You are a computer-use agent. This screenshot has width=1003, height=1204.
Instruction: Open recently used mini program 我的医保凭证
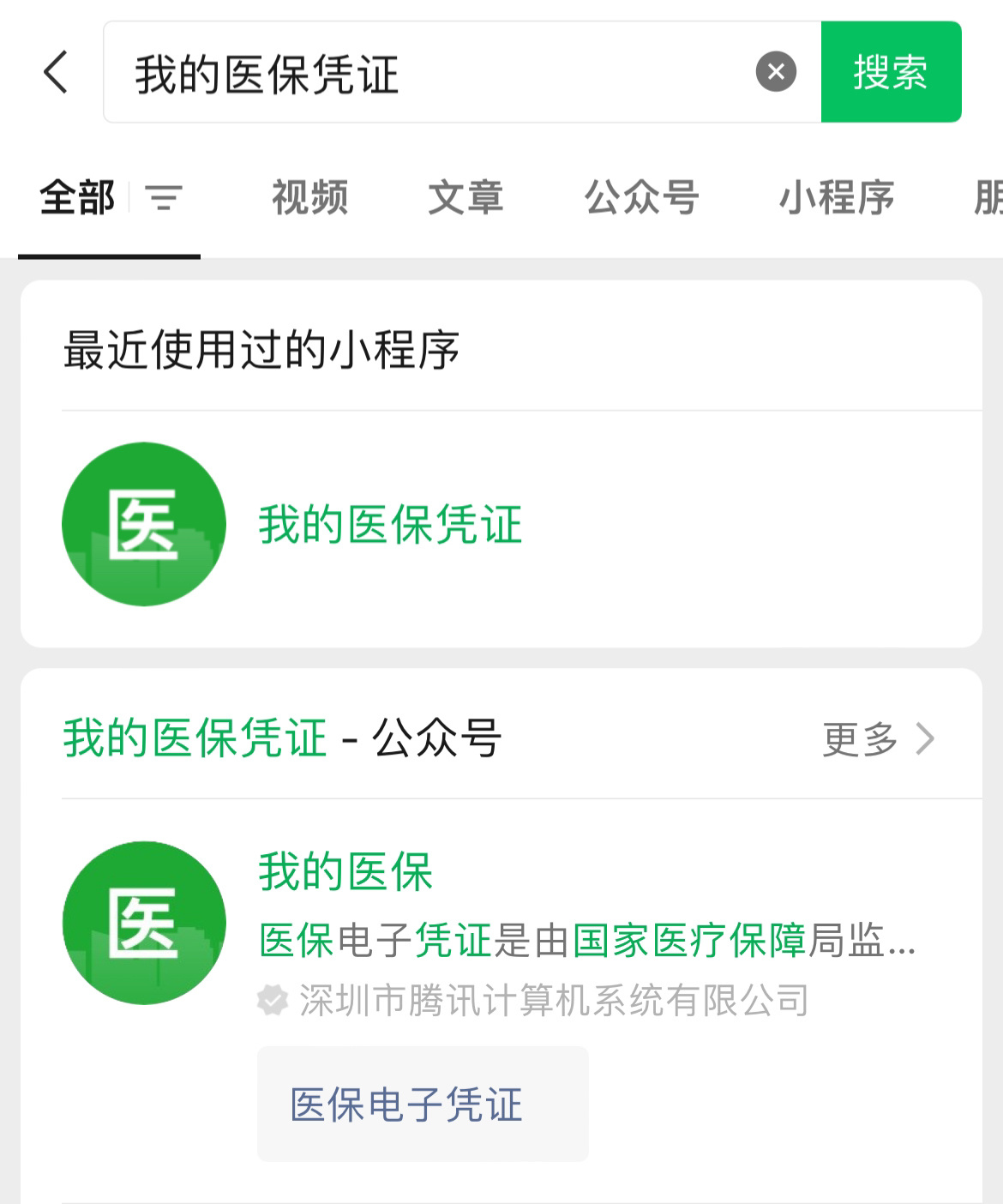pos(390,525)
